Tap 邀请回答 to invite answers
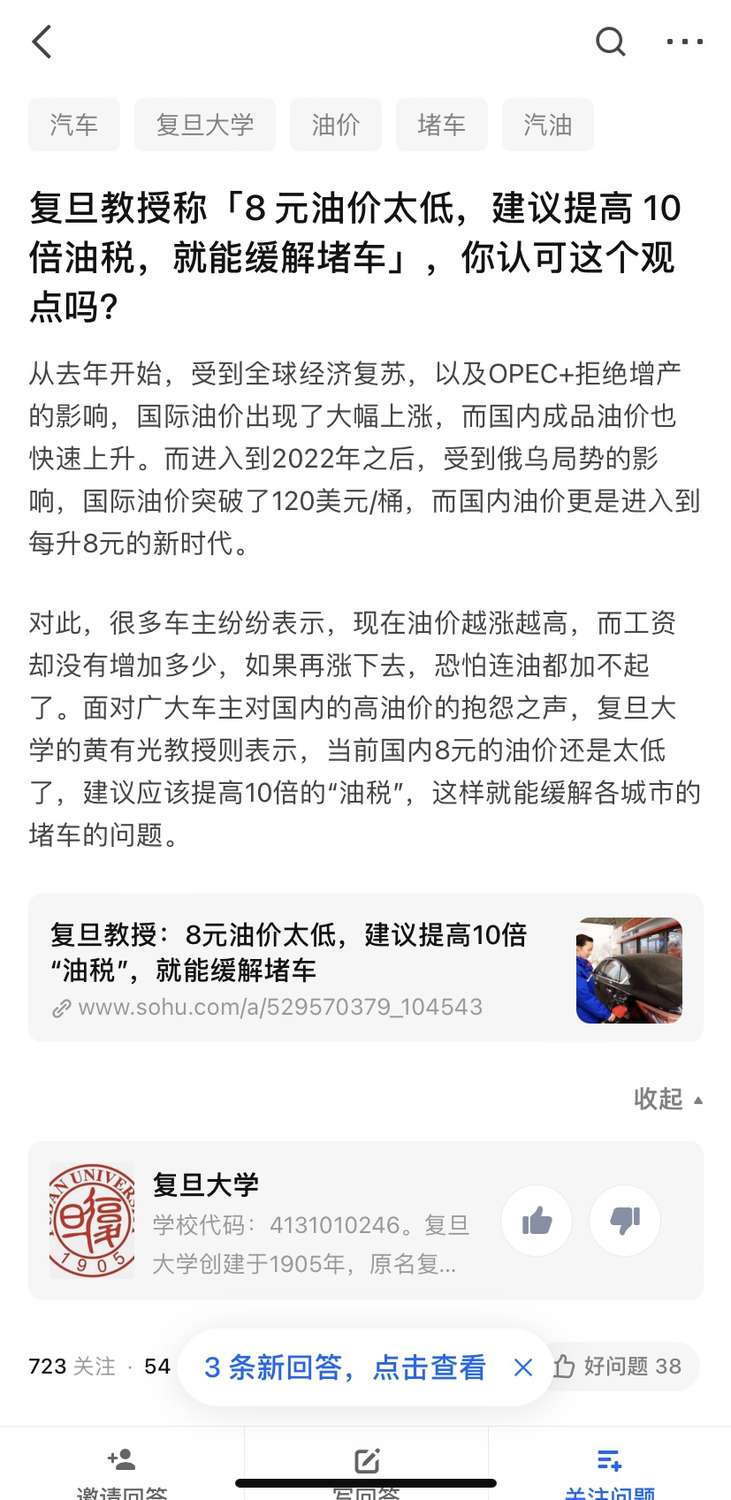This screenshot has height=1500, width=731. tap(121, 1470)
